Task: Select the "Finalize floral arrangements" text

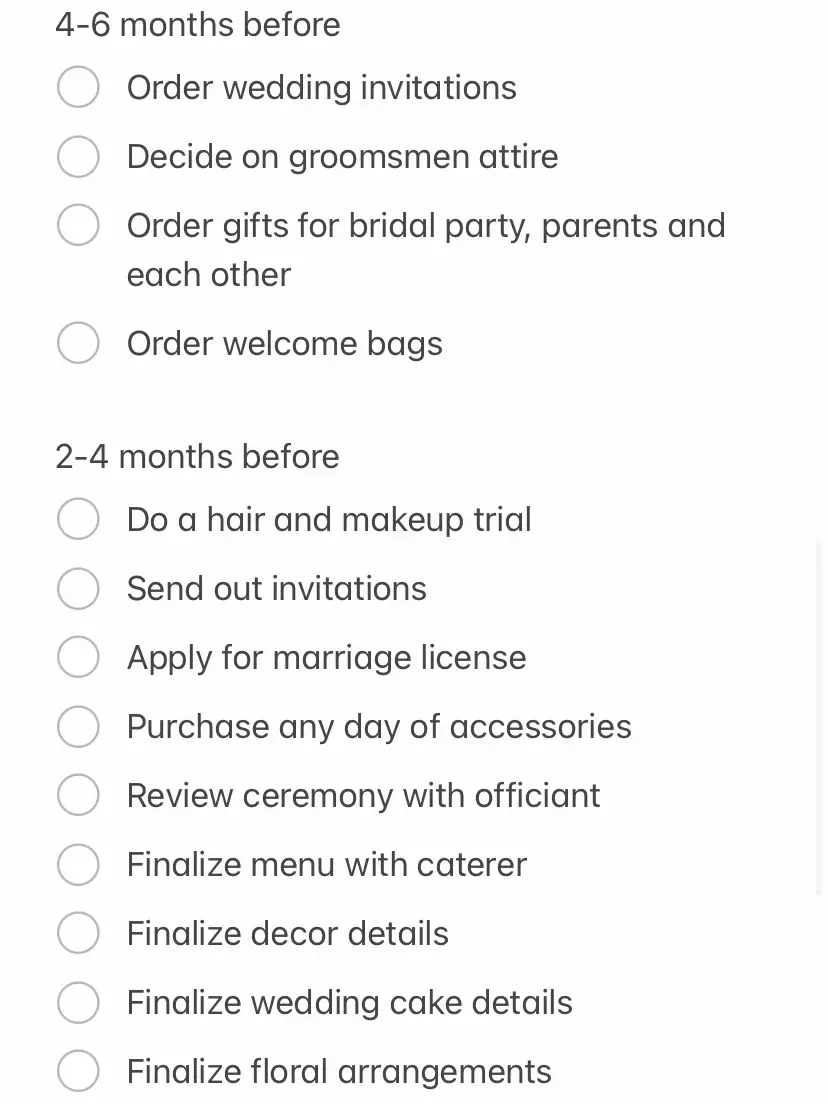Action: (338, 1071)
